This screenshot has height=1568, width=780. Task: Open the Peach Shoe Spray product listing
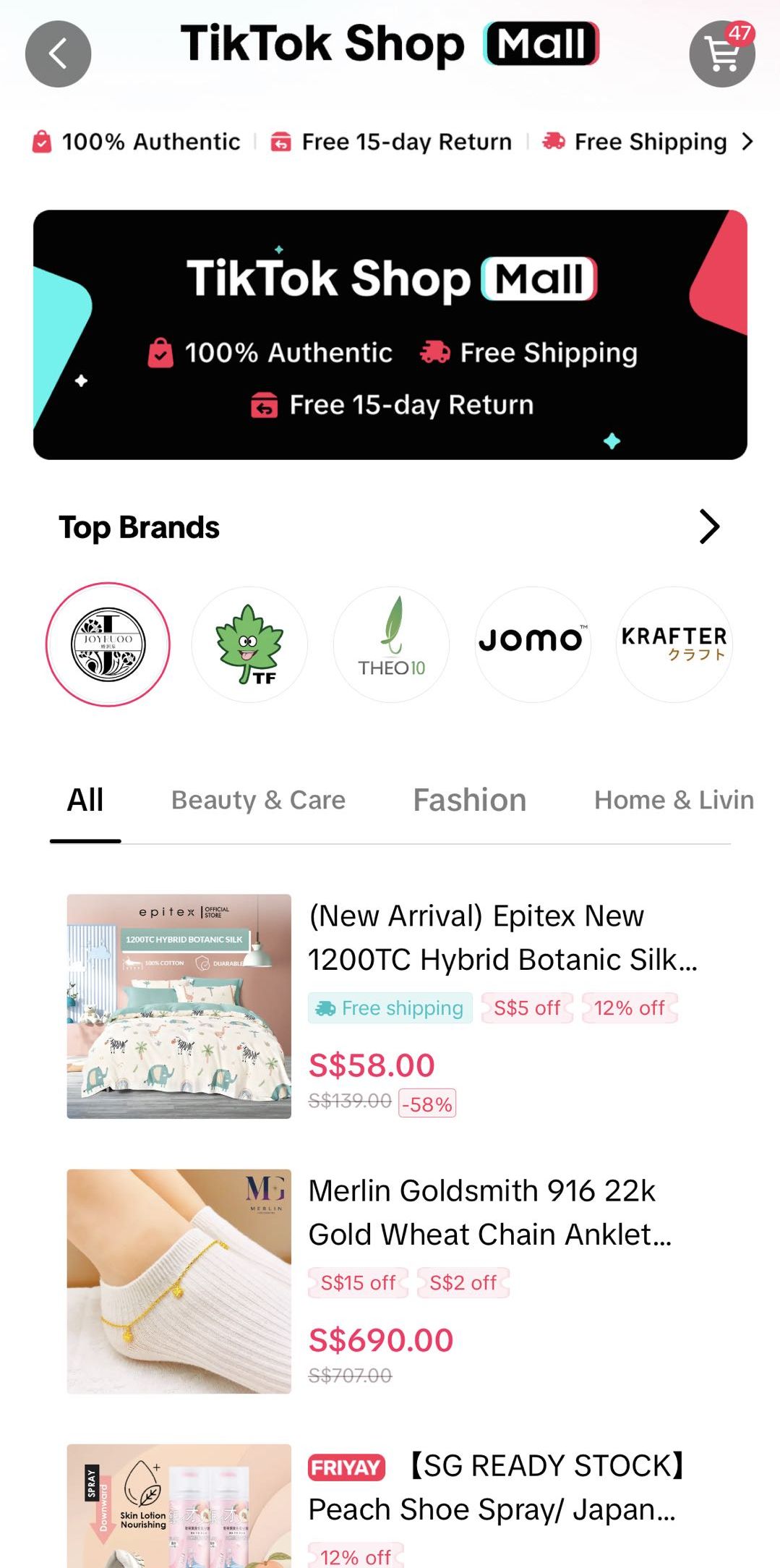coord(492,1488)
